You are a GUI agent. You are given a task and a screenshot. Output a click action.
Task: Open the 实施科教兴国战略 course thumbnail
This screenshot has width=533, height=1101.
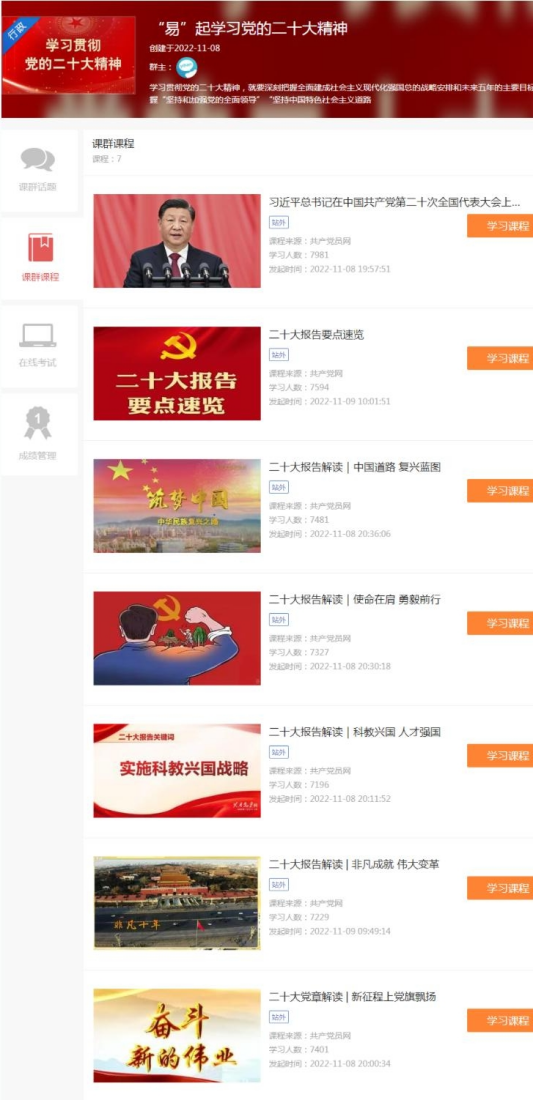177,770
